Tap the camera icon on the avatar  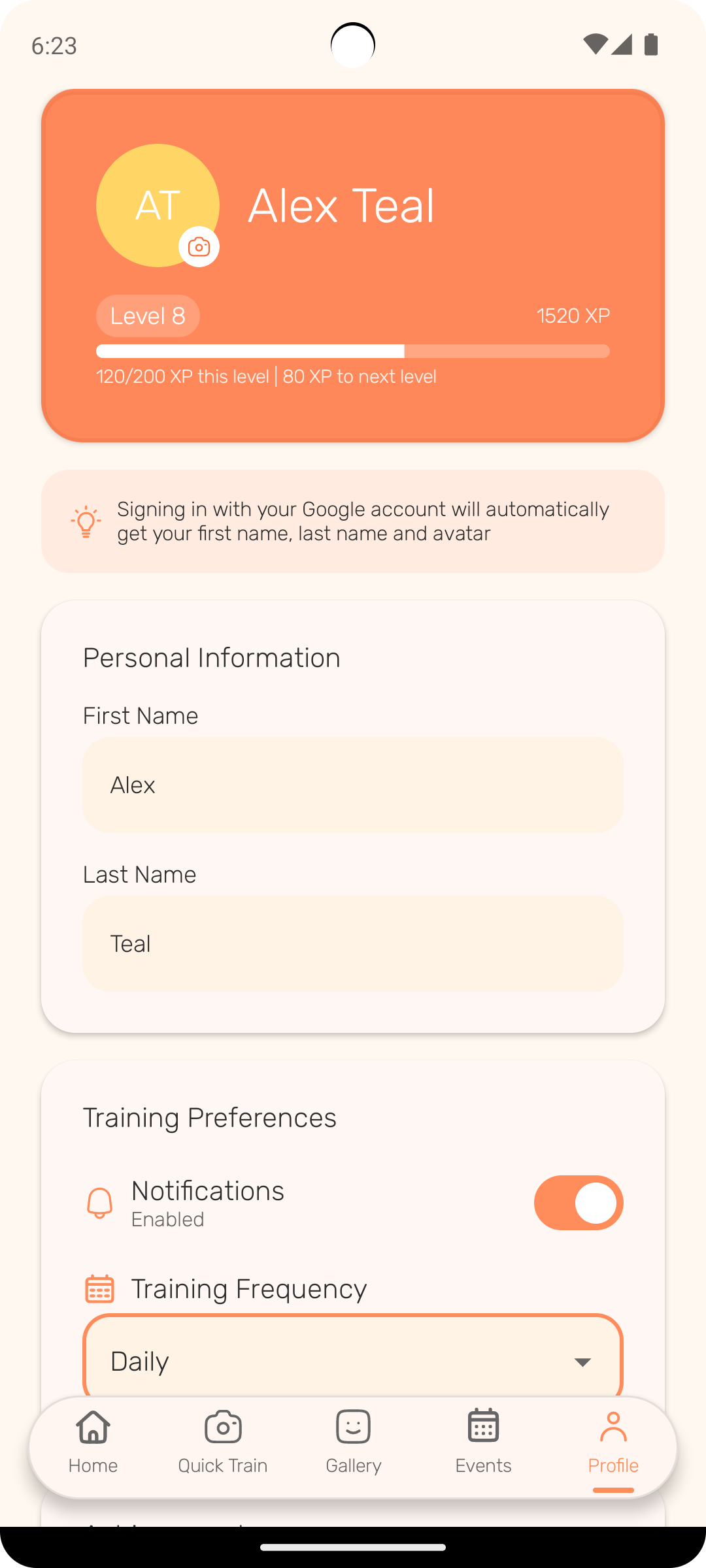point(199,247)
